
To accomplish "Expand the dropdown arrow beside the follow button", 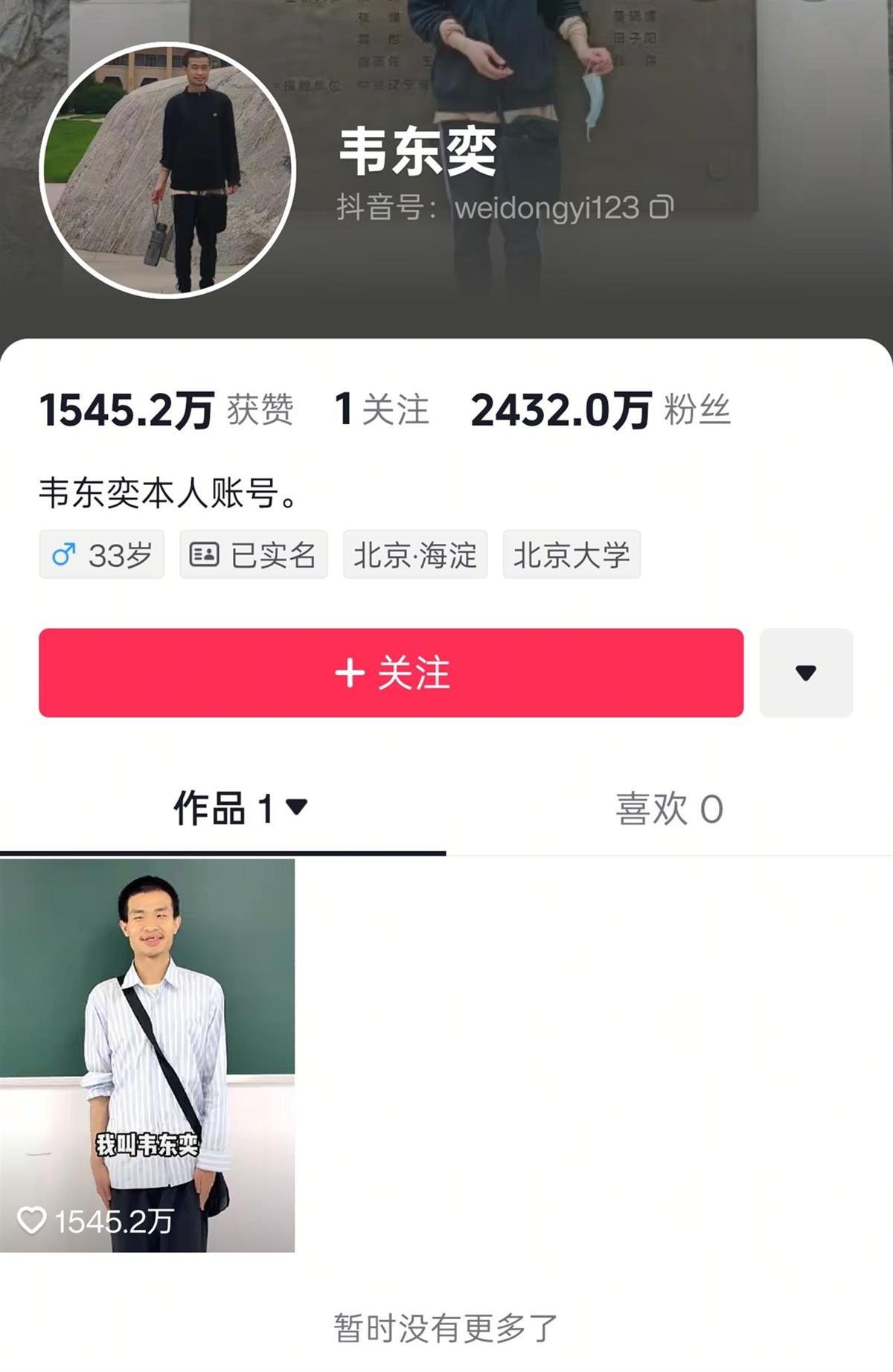I will 806,673.
